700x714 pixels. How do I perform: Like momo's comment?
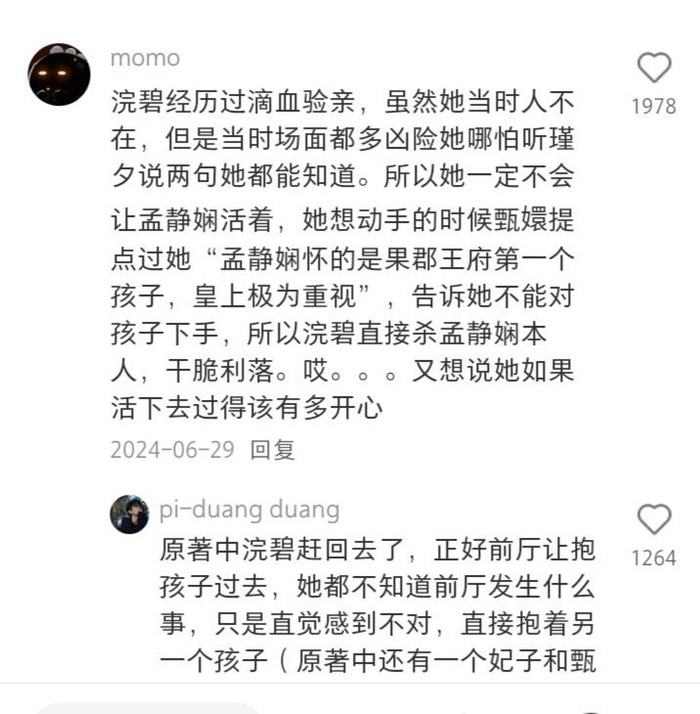(654, 68)
